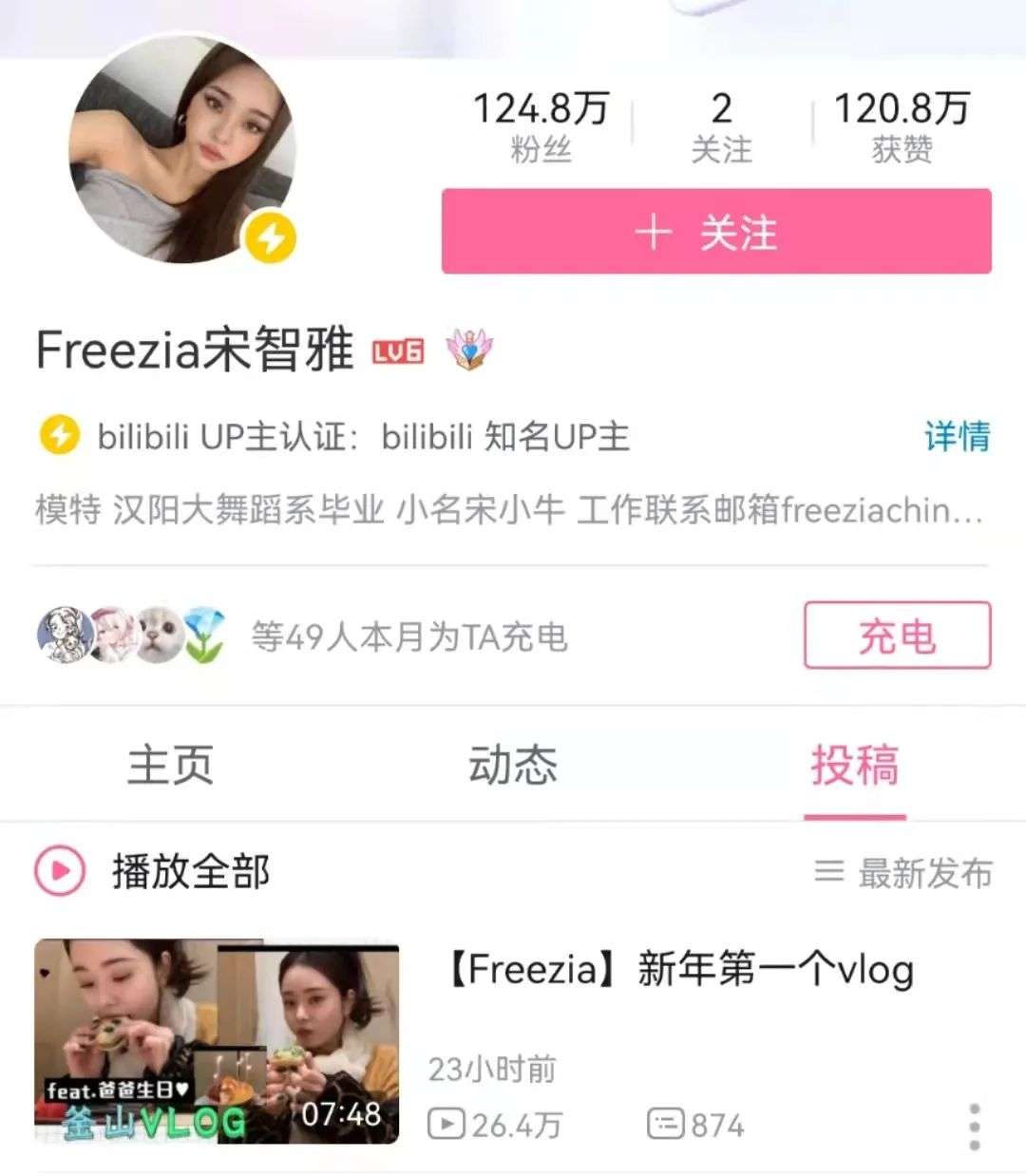This screenshot has width=1026, height=1176.
Task: Tap the 充电 charge button
Action: click(x=897, y=635)
